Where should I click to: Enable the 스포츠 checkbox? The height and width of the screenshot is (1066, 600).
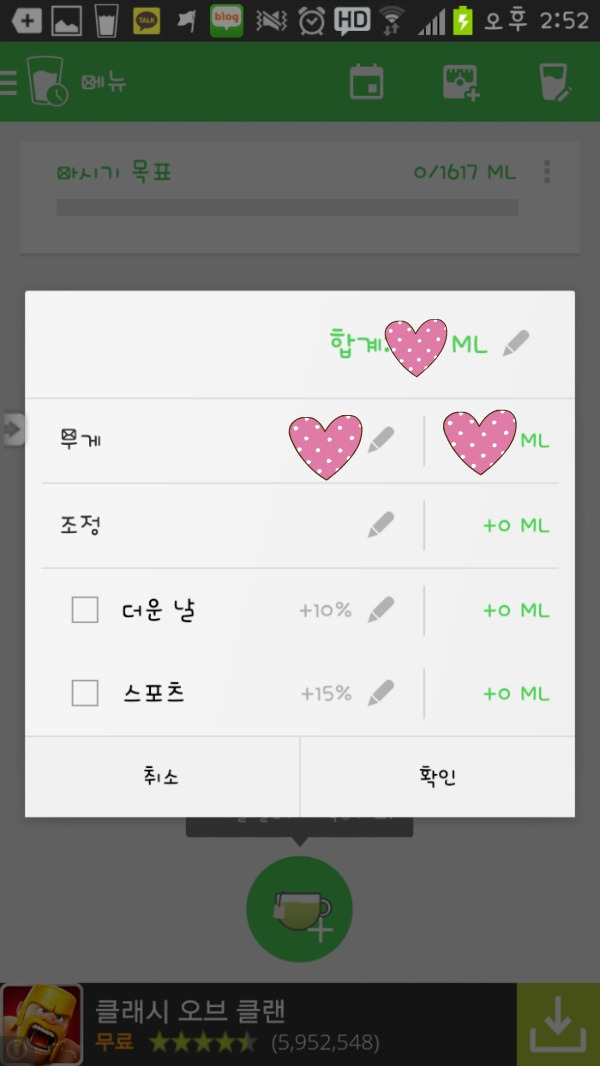pos(85,693)
